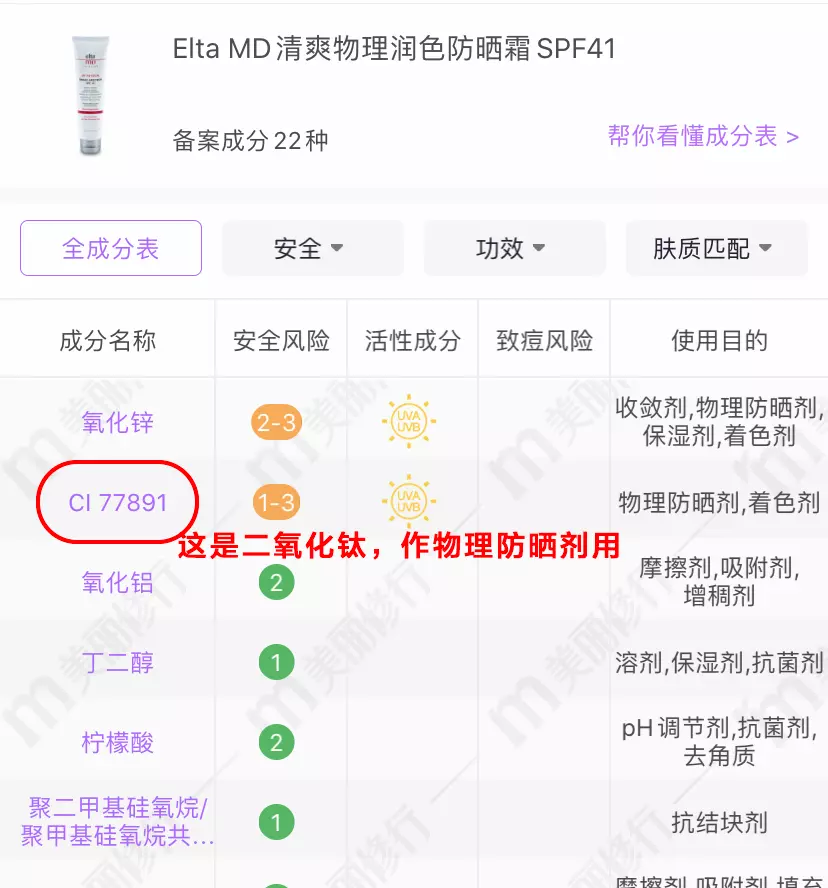This screenshot has width=828, height=888.
Task: Open the 柠檬酸 ingredient entry
Action: tap(118, 742)
